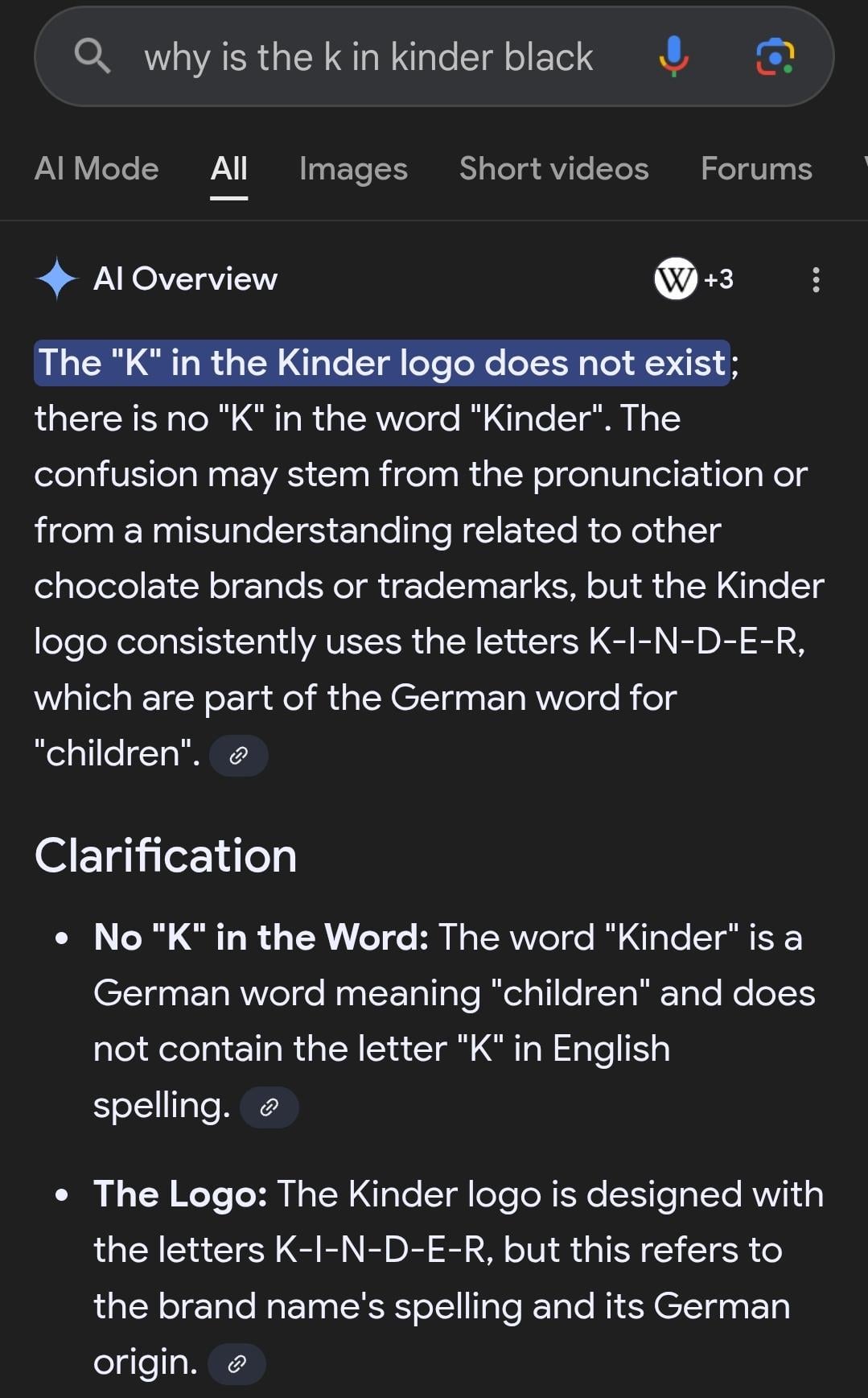Switch to the Forums tab
The image size is (868, 1398).
[755, 169]
